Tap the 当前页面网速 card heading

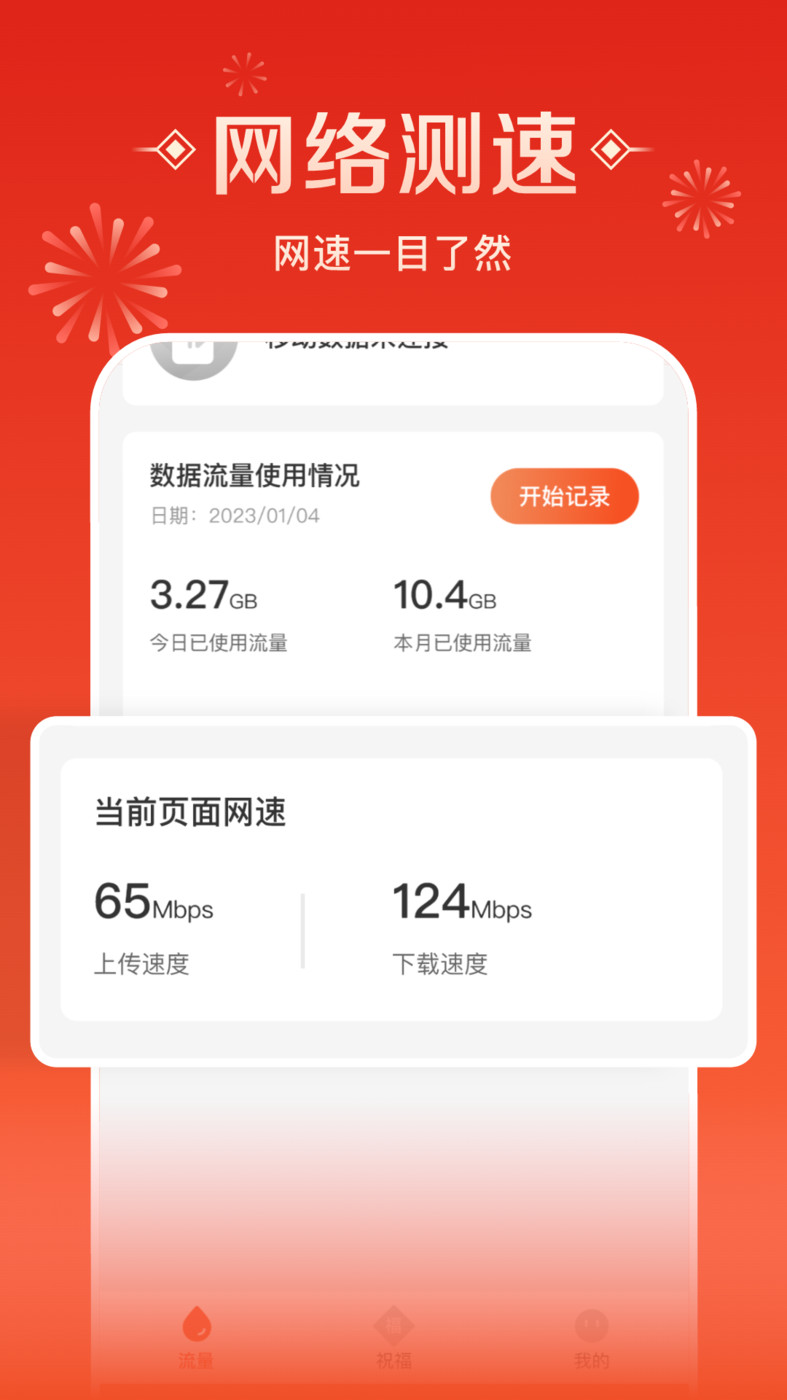point(189,813)
